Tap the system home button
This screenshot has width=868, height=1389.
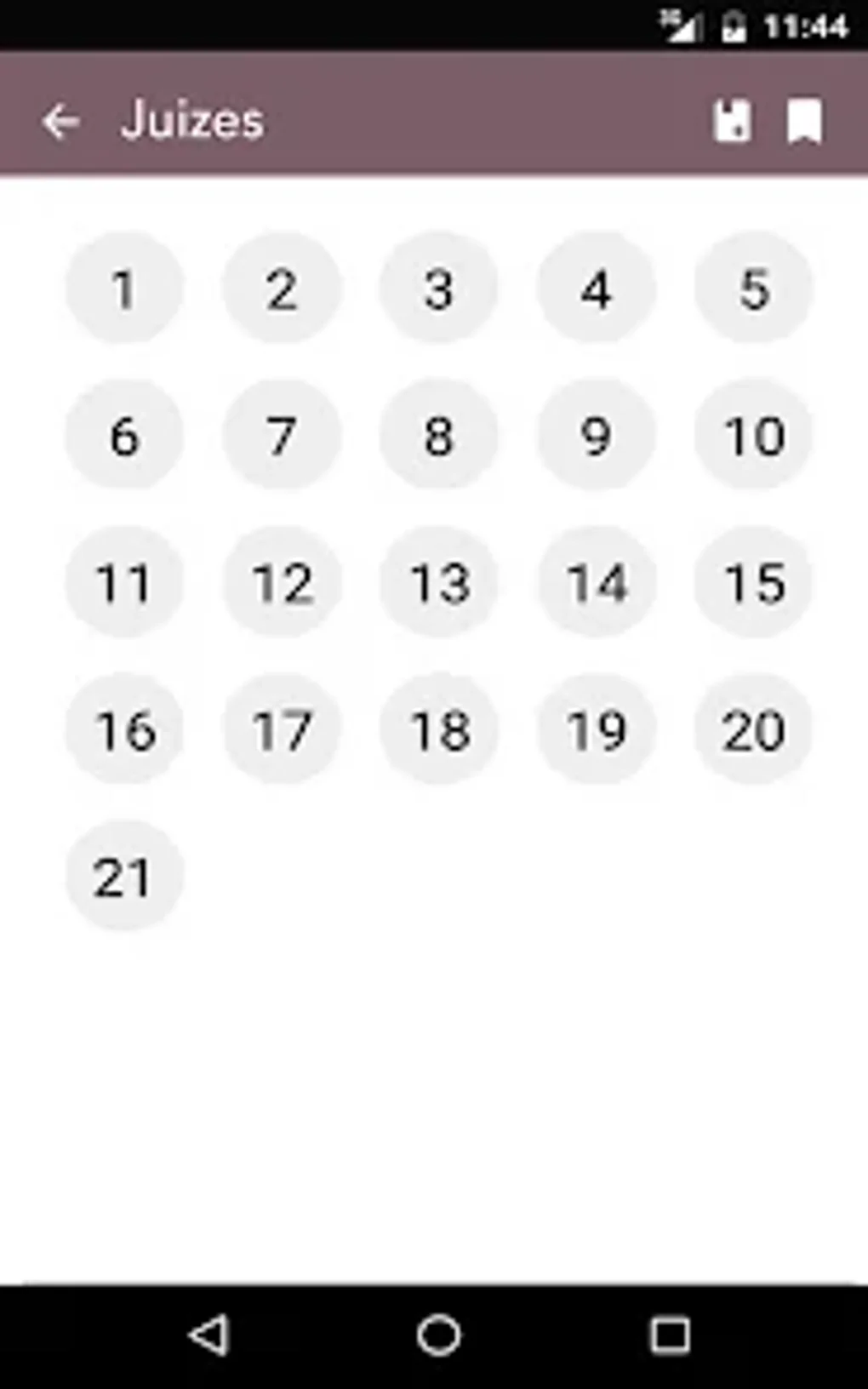tap(438, 1335)
